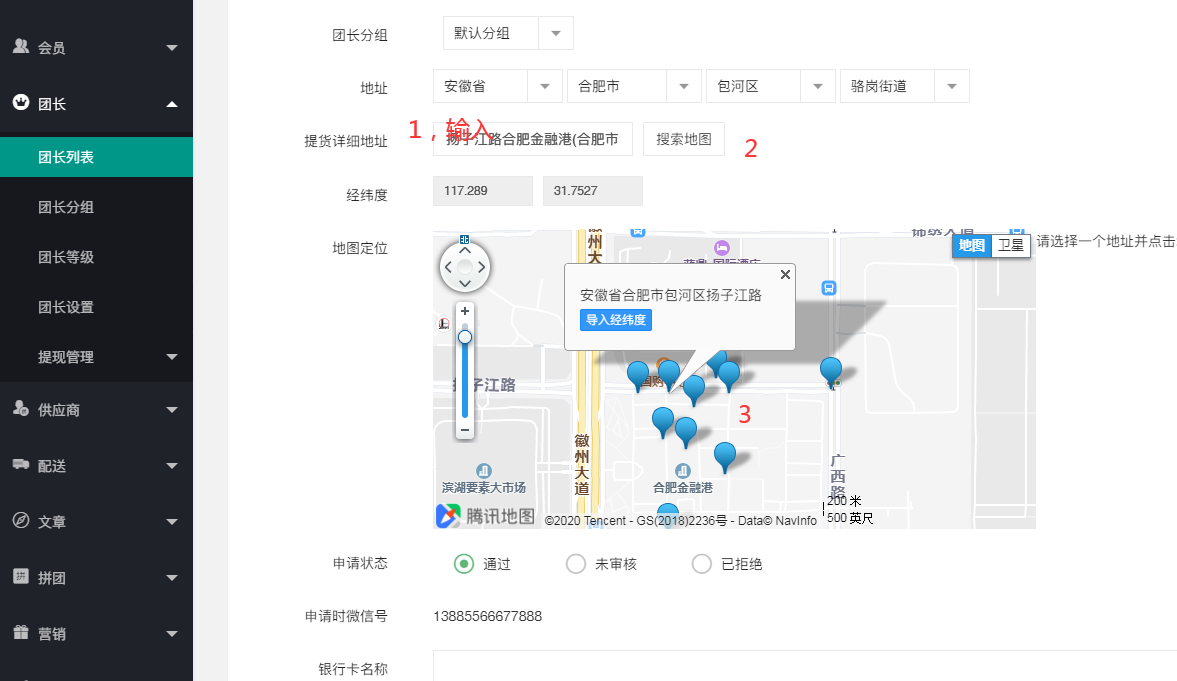The image size is (1177, 681).
Task: Switch the map to 卫星 view
Action: click(x=1011, y=246)
